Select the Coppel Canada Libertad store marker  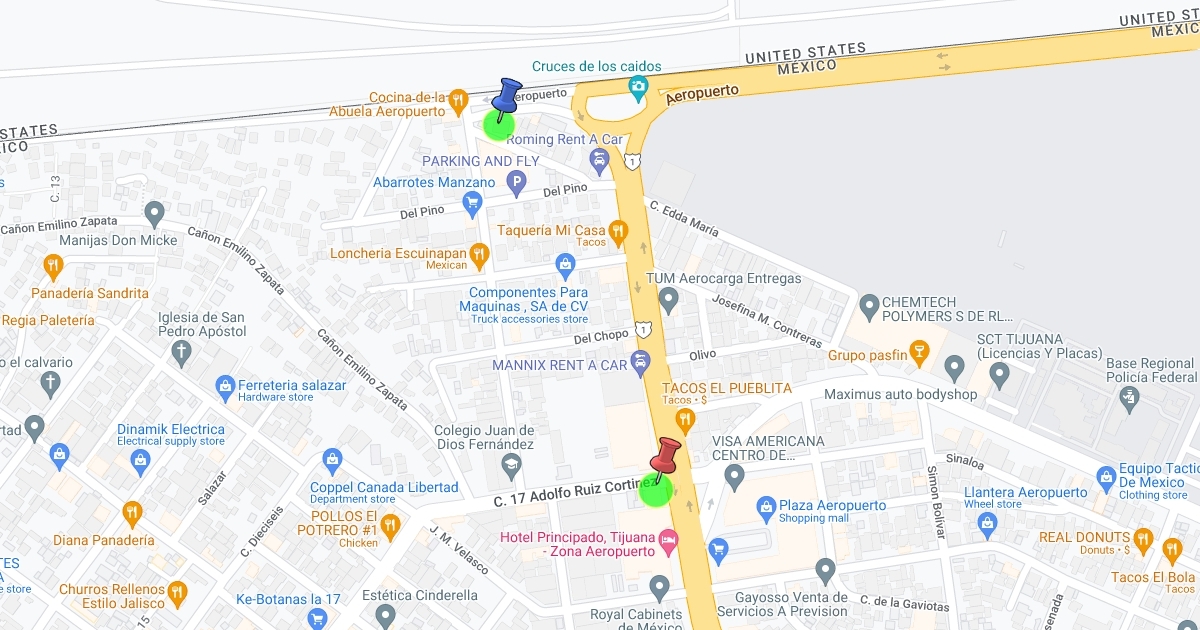point(333,461)
